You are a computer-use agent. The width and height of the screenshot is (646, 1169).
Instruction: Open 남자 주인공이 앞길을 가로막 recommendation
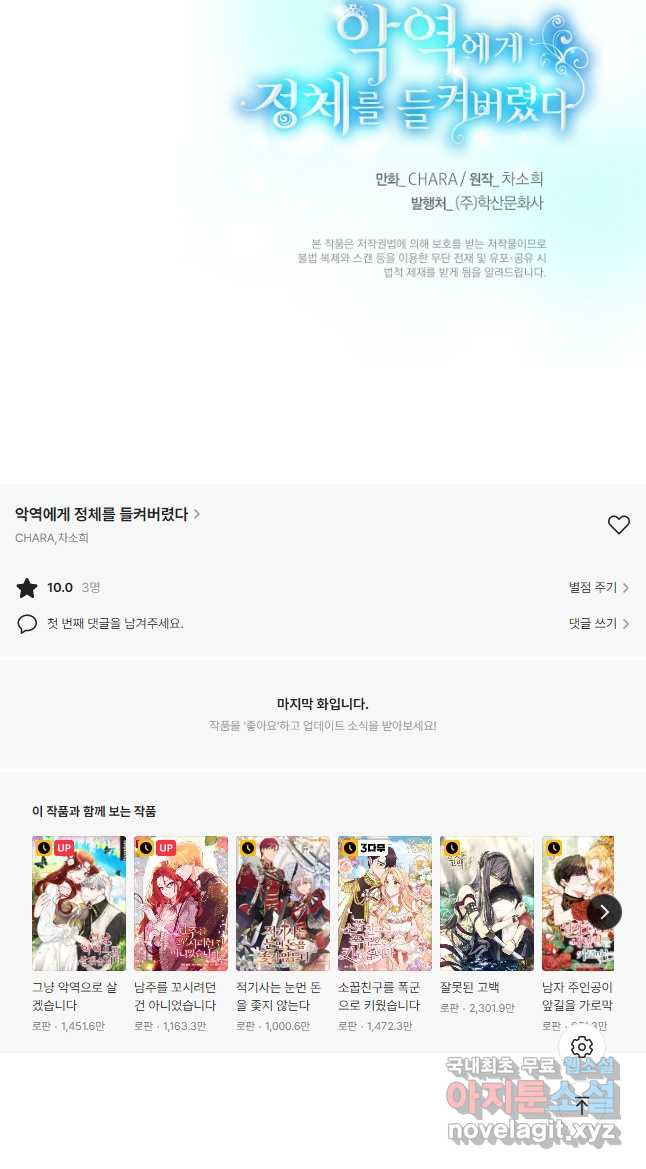click(577, 903)
